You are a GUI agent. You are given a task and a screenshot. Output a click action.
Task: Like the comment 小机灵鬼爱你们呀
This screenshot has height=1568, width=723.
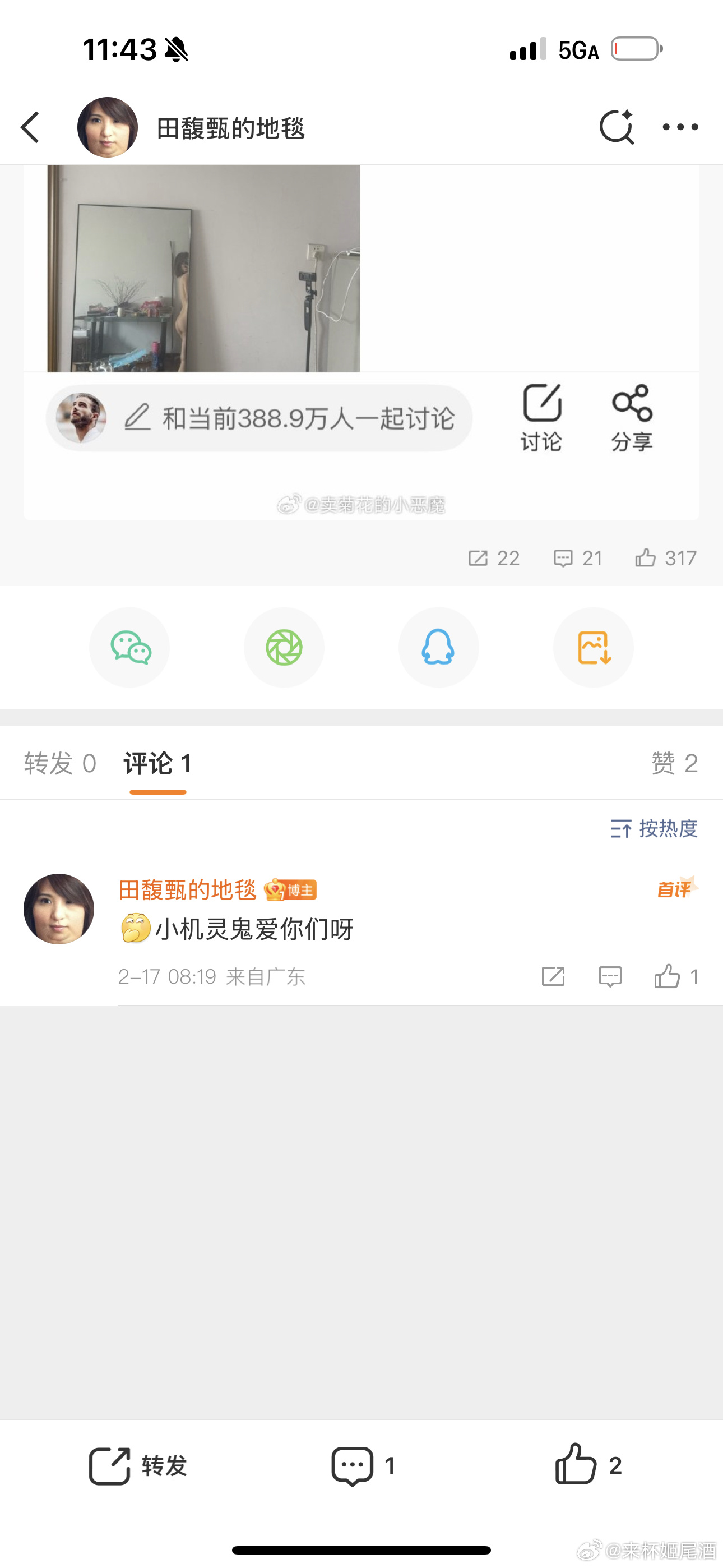(668, 976)
